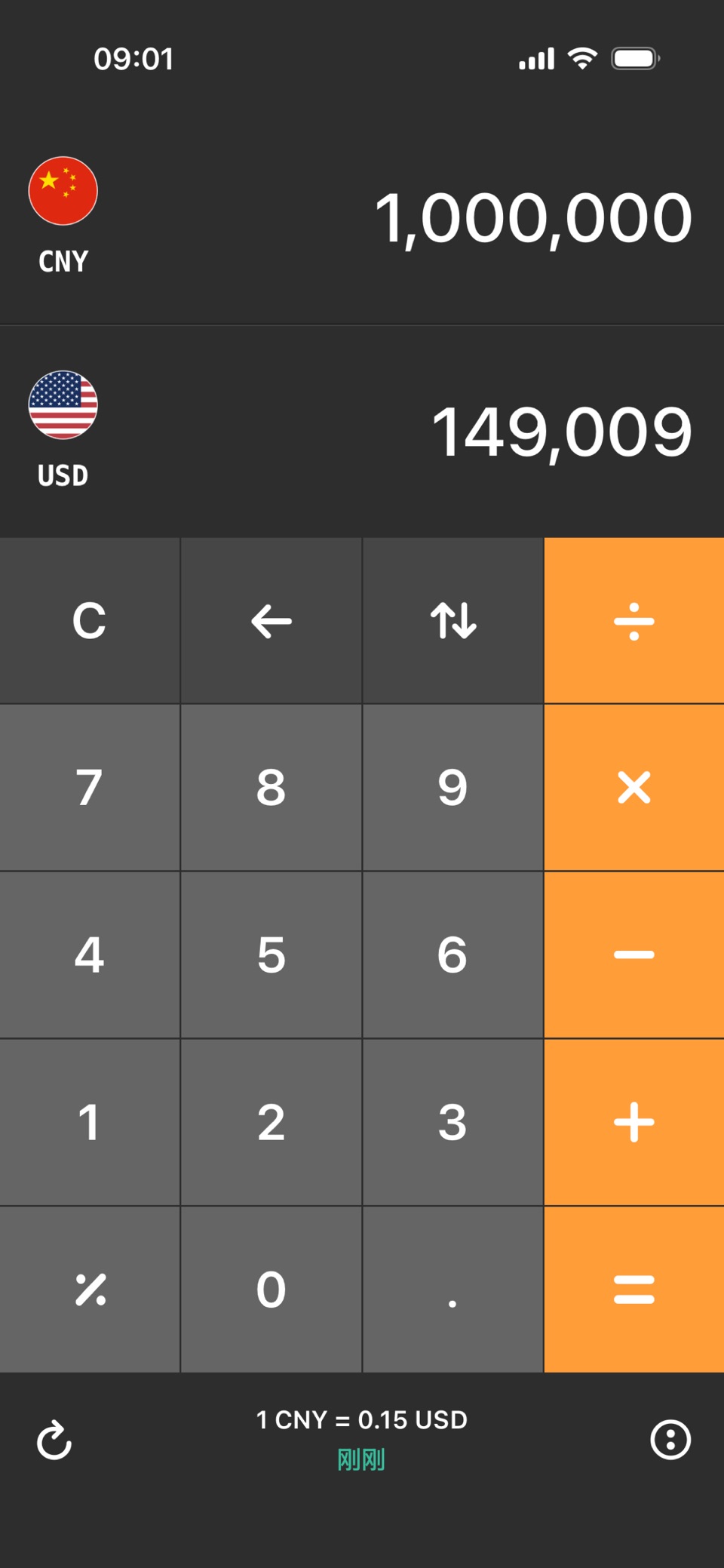The image size is (724, 1568).
Task: Delete last digit with backspace arrow
Action: pos(271,621)
